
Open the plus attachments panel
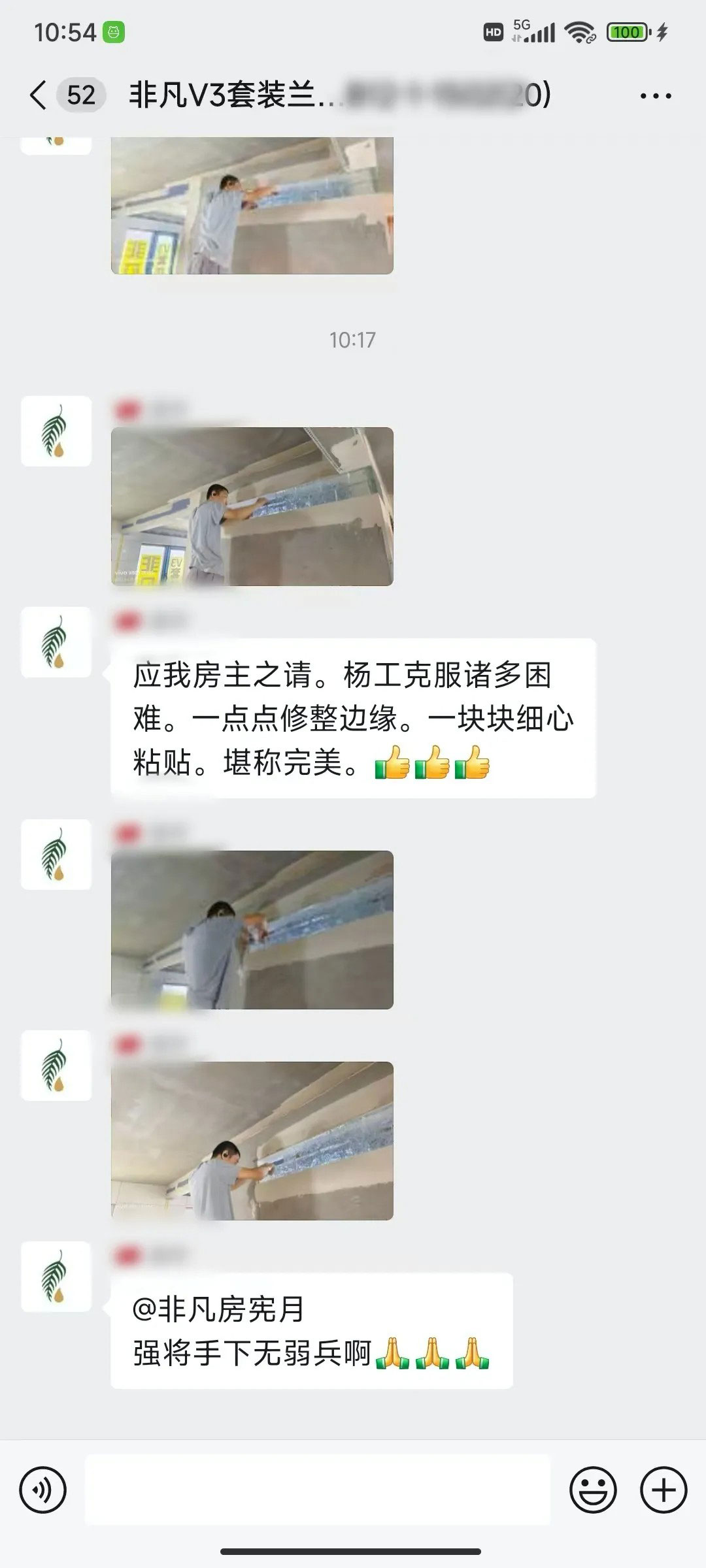point(663,1490)
